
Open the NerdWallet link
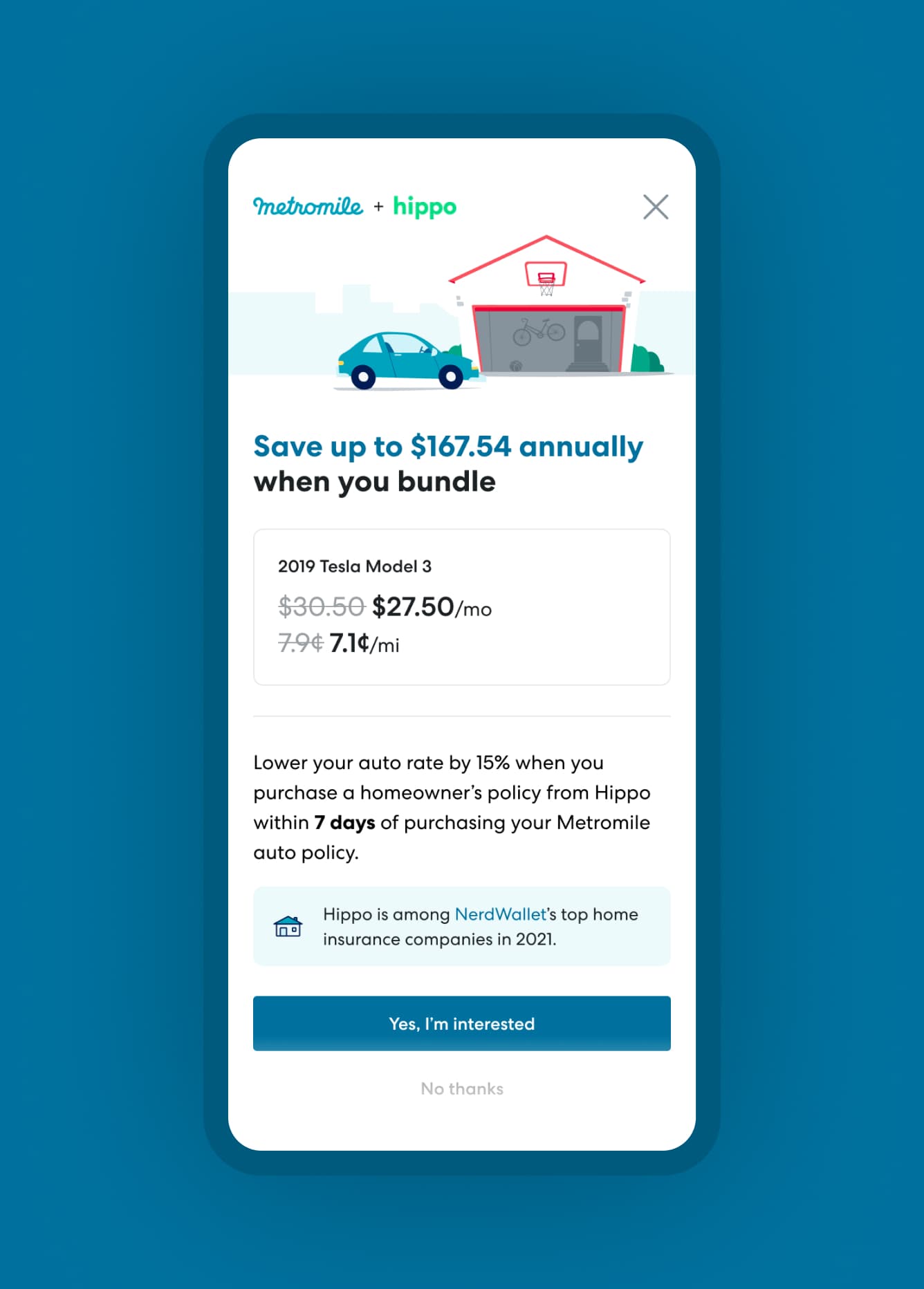click(x=500, y=914)
